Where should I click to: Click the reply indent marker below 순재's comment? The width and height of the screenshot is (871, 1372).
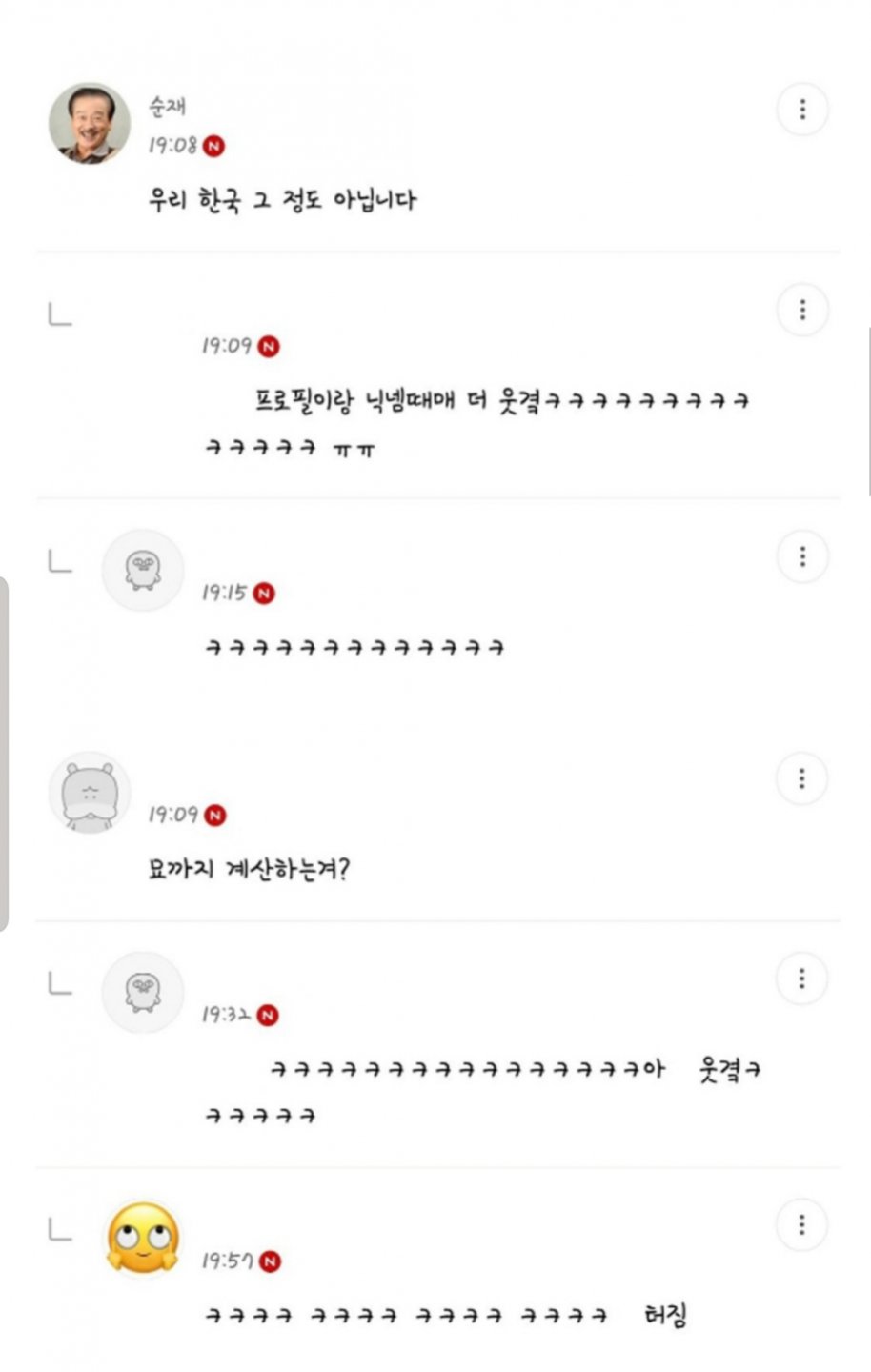click(59, 314)
